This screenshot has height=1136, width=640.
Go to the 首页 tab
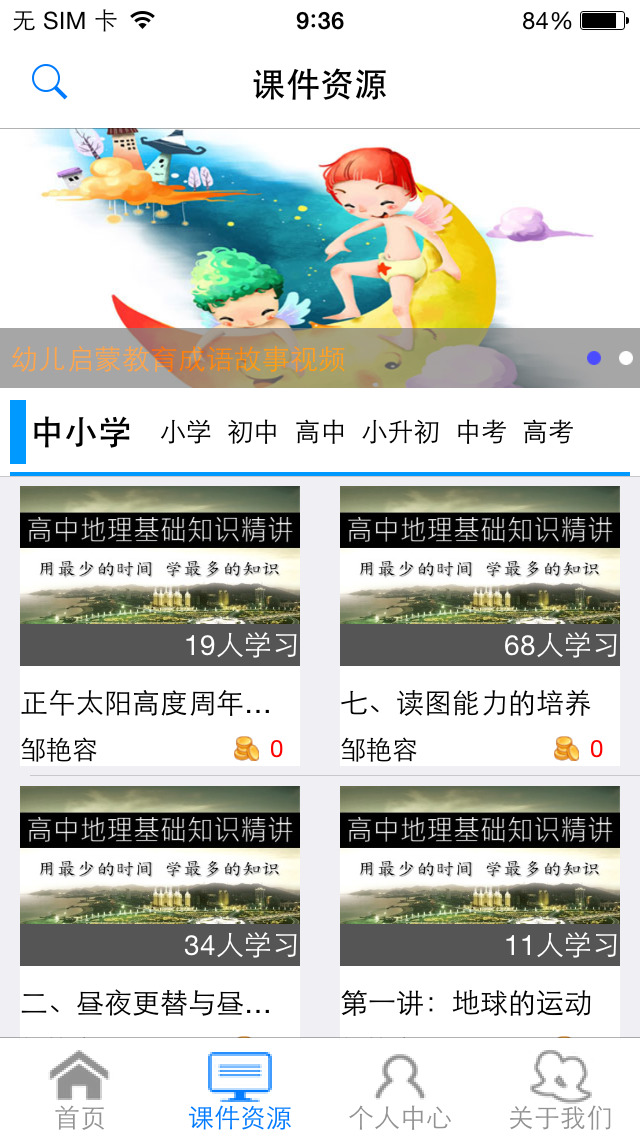tap(80, 1088)
